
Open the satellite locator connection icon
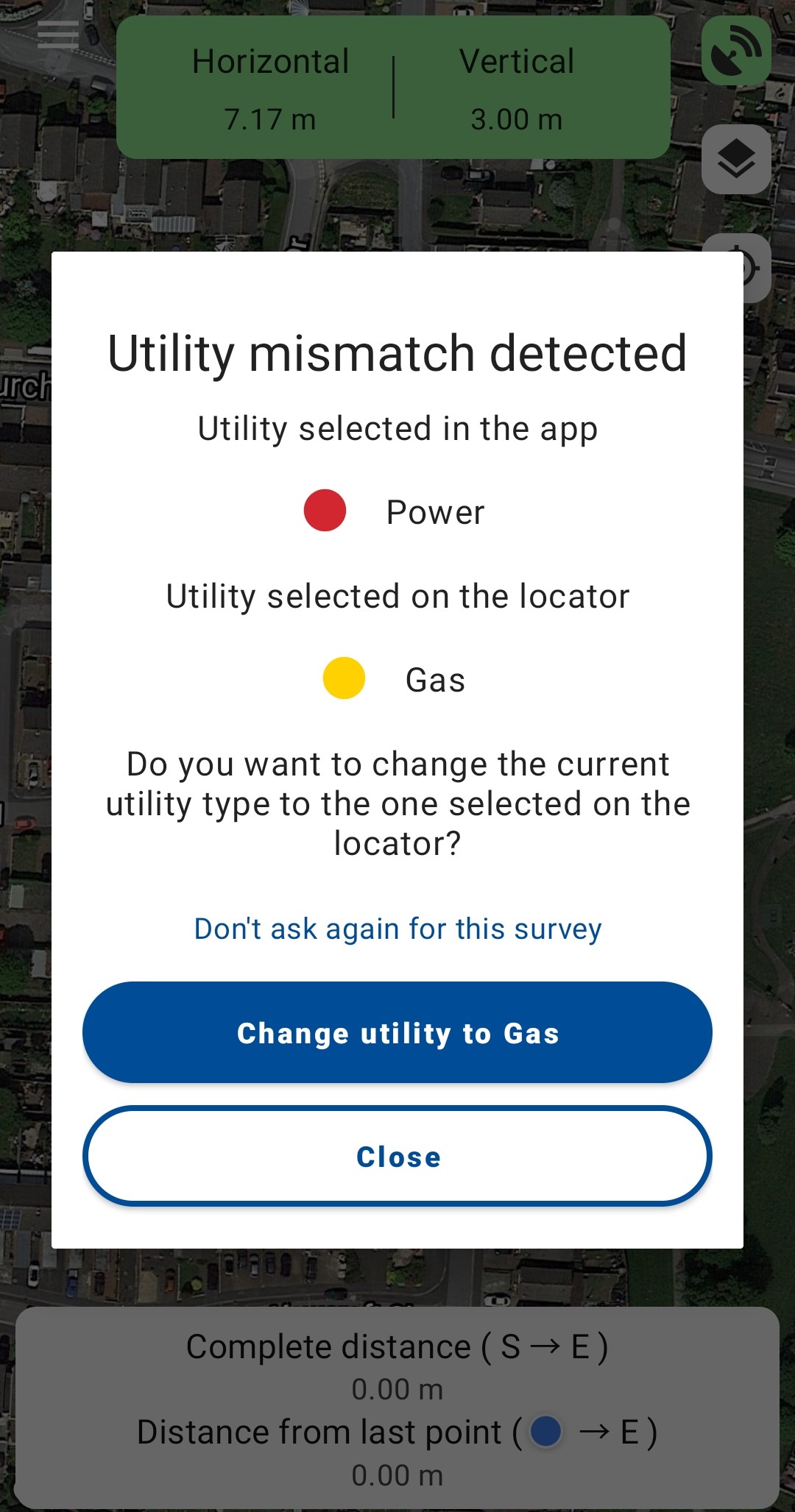click(x=736, y=51)
